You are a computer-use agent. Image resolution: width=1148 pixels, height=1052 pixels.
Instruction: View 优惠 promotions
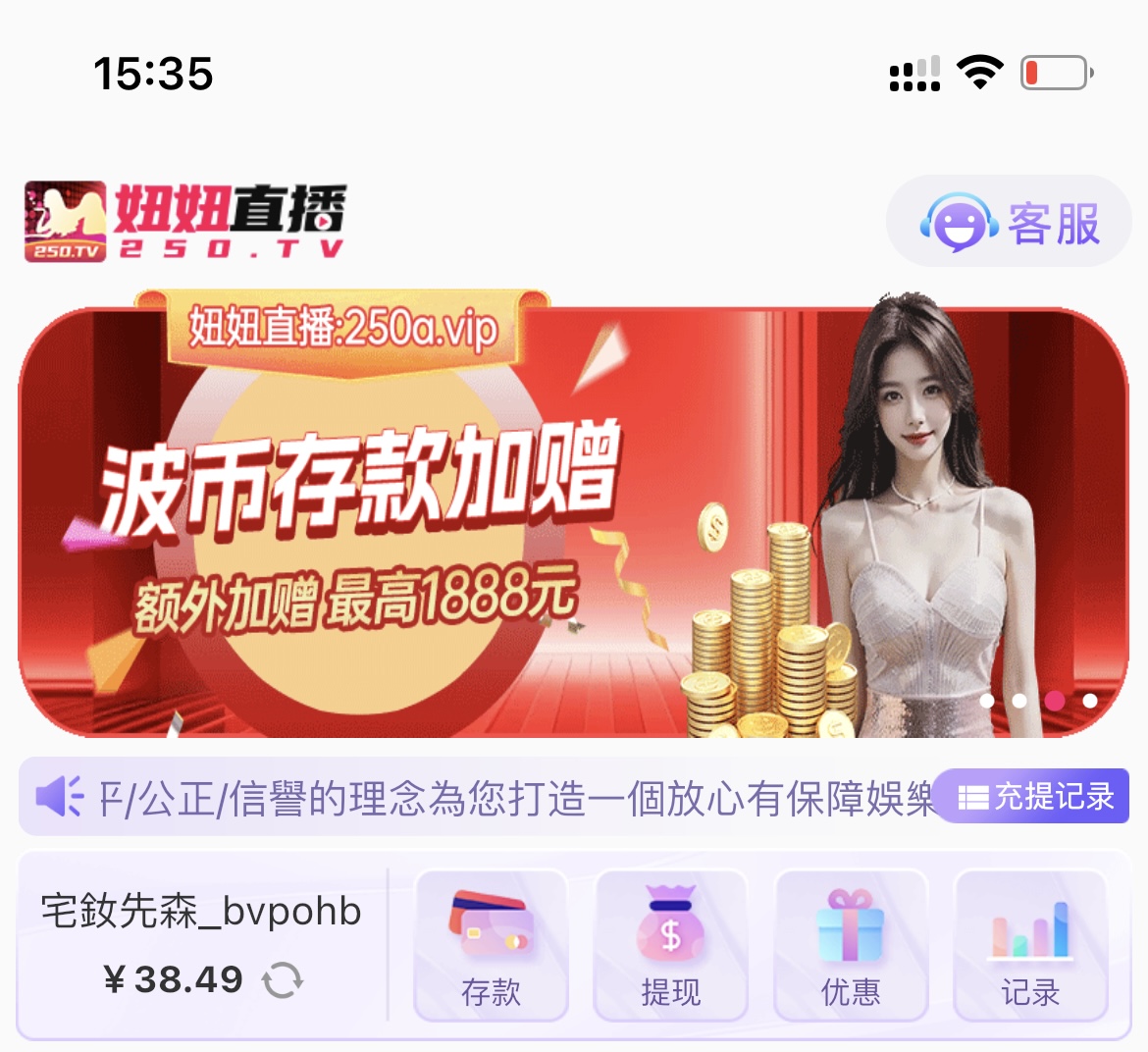tap(851, 946)
